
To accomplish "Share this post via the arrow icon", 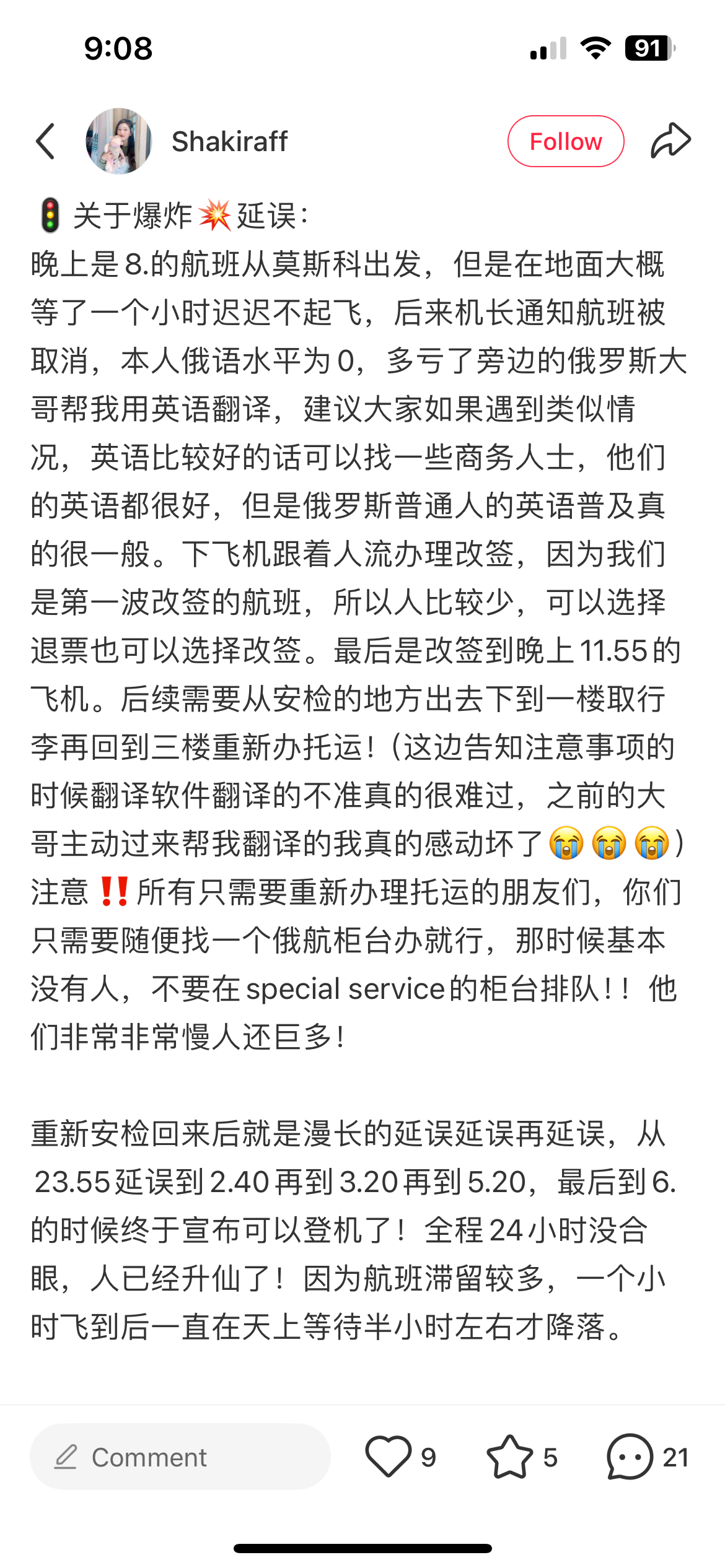I will (670, 141).
